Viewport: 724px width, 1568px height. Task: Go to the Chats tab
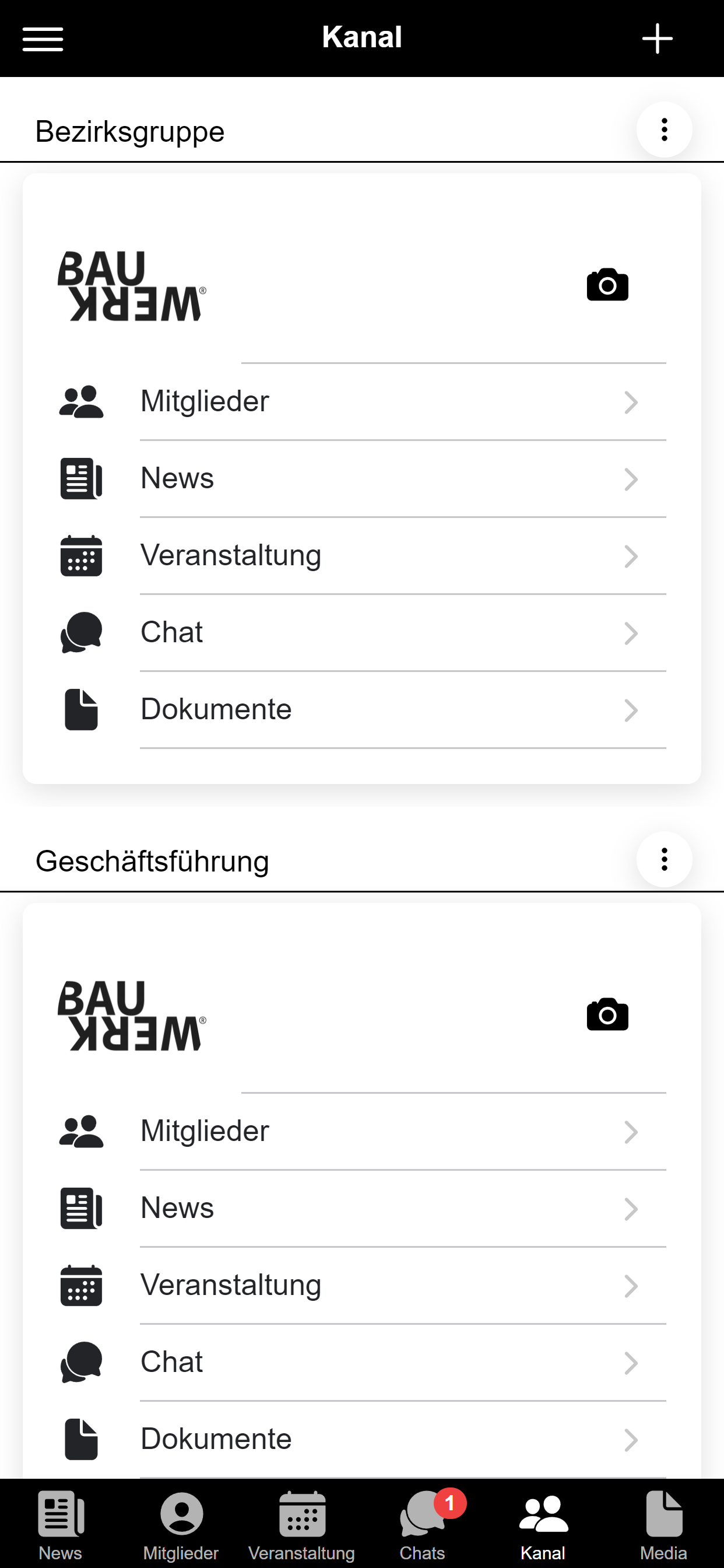[422, 1525]
